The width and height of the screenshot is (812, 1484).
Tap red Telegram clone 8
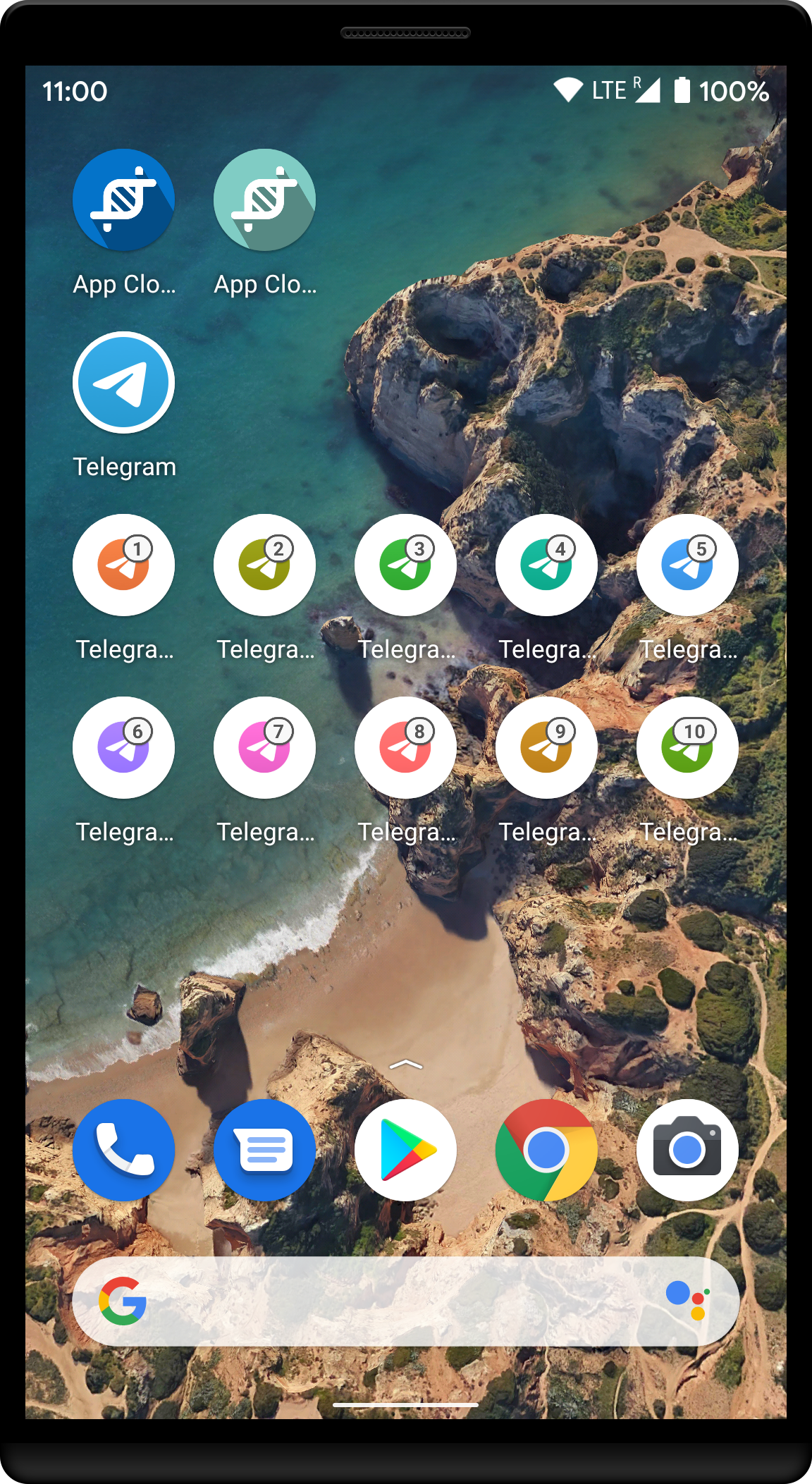pyautogui.click(x=405, y=748)
